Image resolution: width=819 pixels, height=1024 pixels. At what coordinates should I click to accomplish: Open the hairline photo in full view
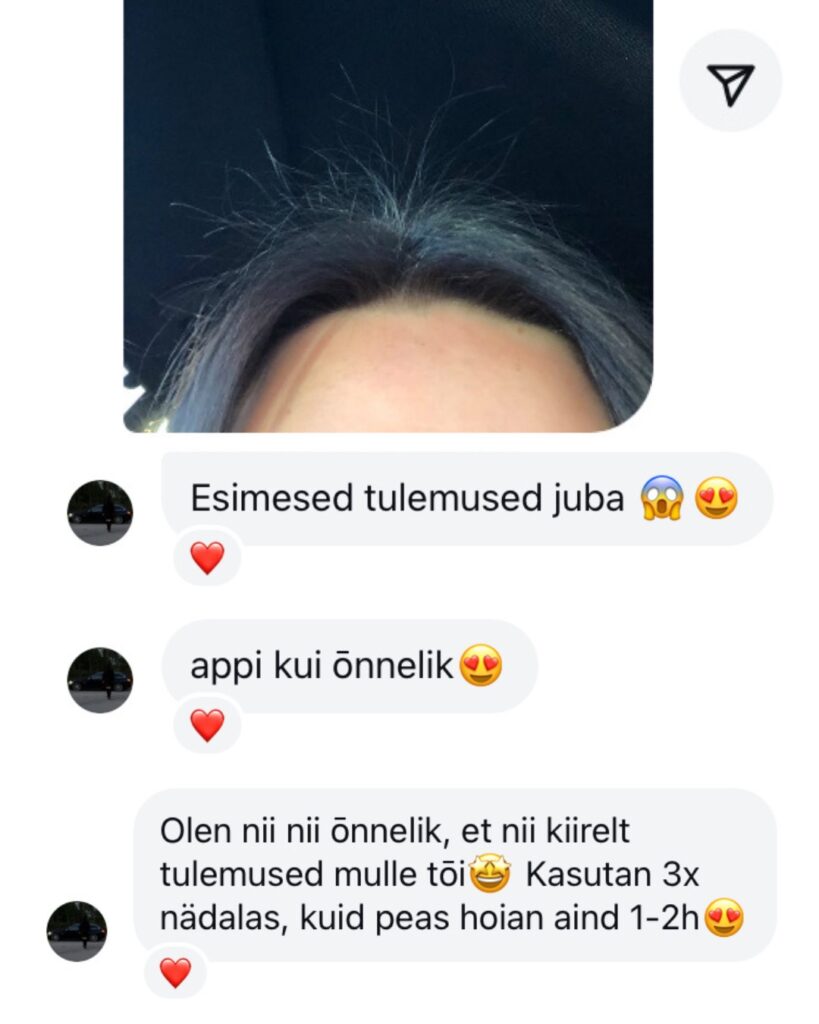[x=388, y=215]
